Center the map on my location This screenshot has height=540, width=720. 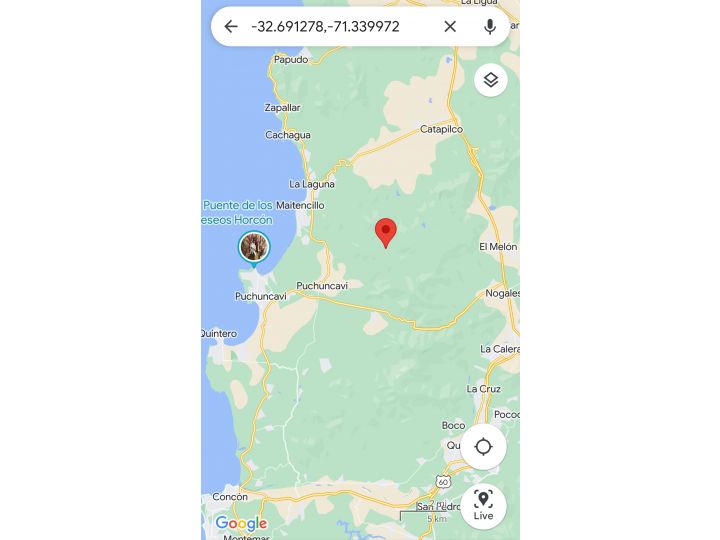pyautogui.click(x=483, y=447)
